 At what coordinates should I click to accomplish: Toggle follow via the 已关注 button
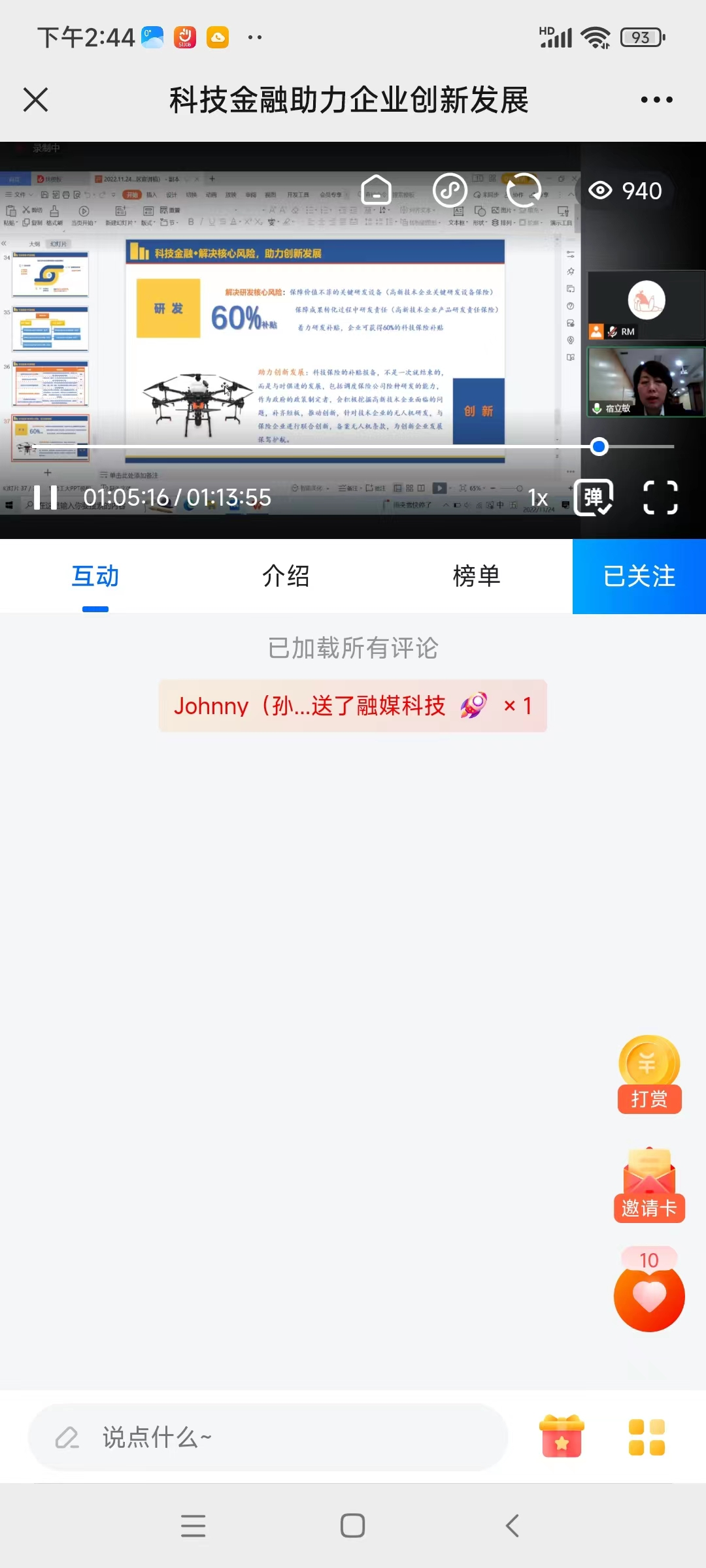[x=639, y=576]
